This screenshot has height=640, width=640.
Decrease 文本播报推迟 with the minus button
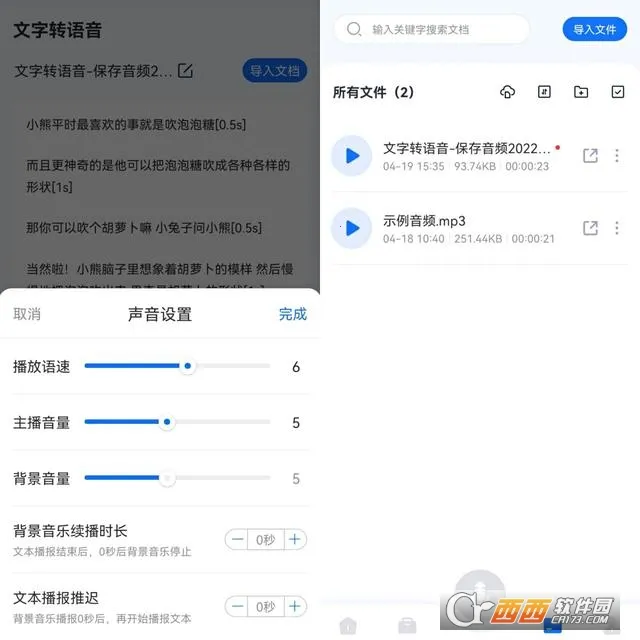237,606
